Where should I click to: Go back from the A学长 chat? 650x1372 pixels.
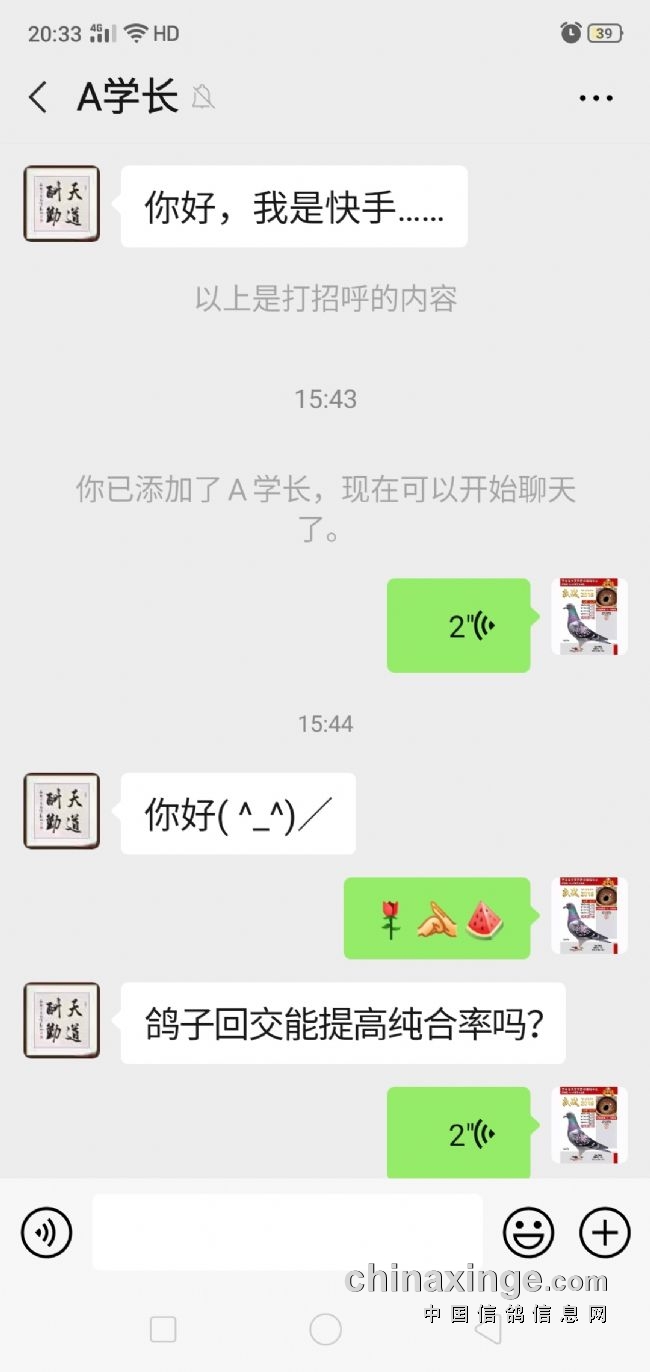tap(38, 97)
